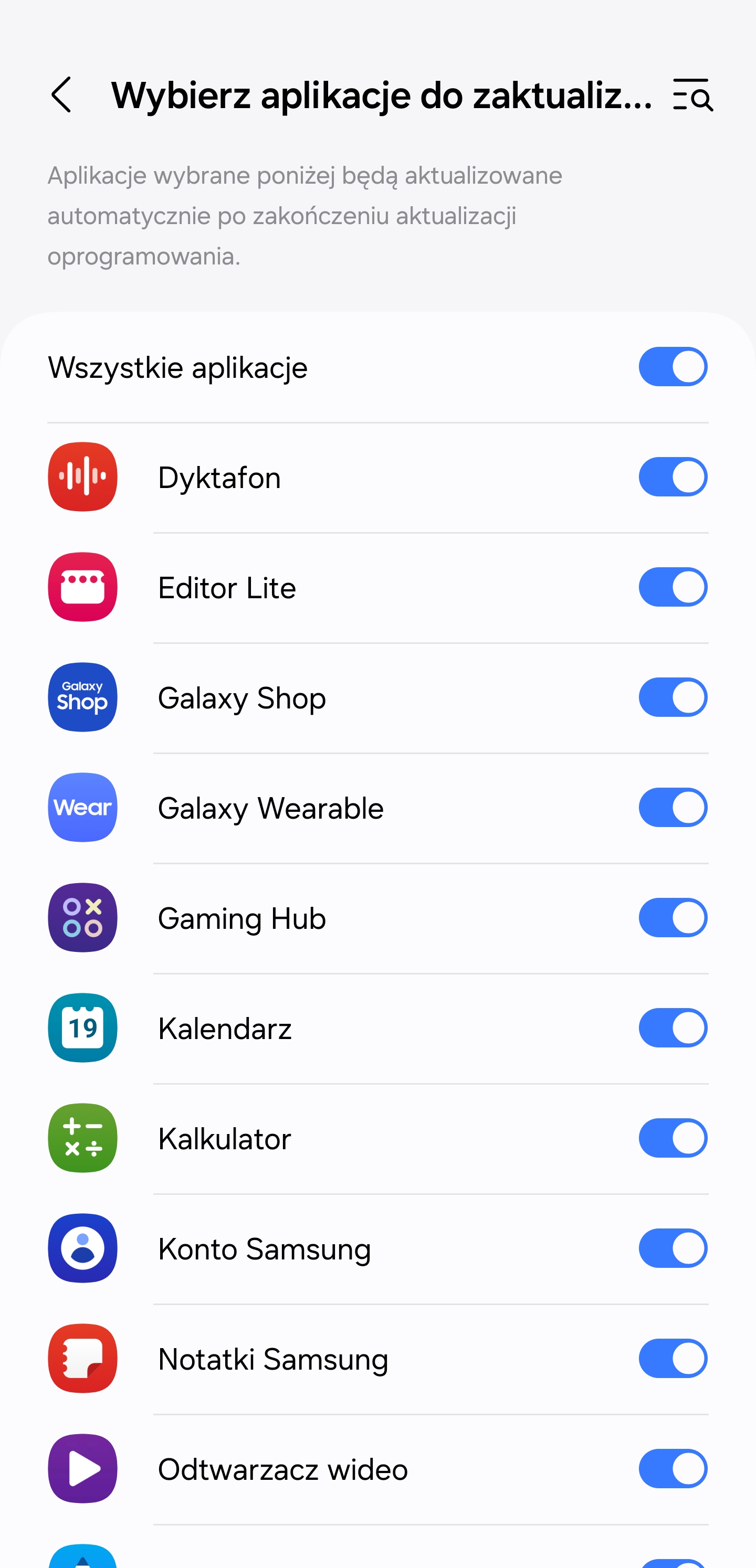Toggle Odtwarzacz wideo auto-update off

pos(673,1469)
